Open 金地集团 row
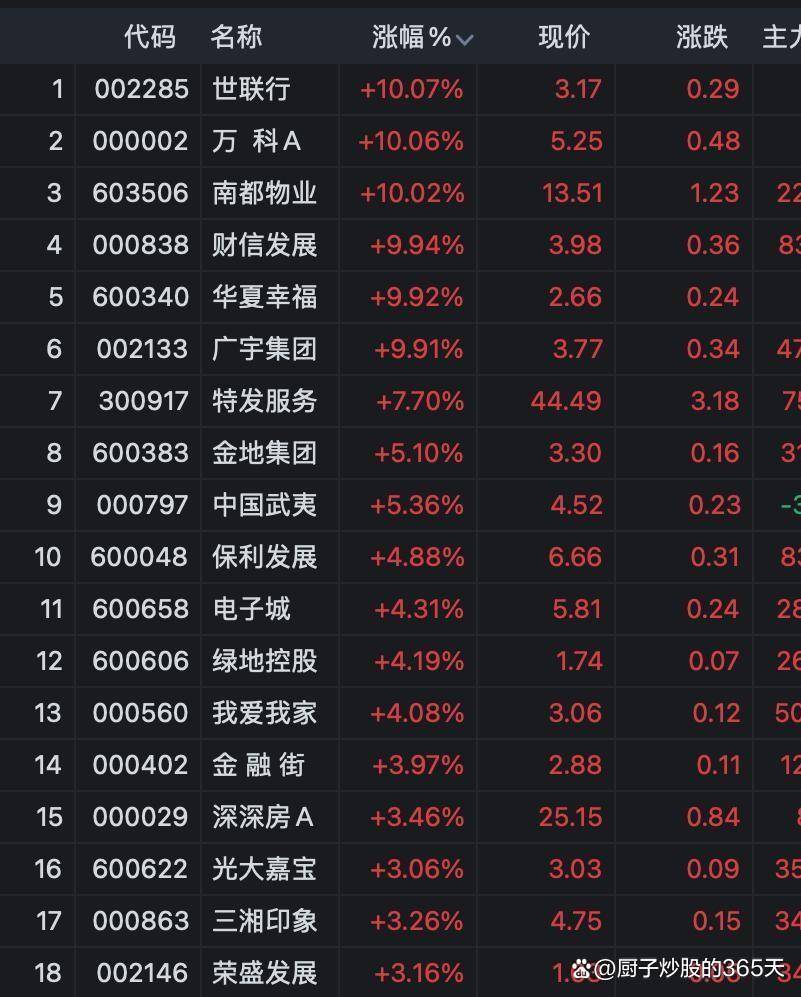Screen dimensions: 801x997 264,453
